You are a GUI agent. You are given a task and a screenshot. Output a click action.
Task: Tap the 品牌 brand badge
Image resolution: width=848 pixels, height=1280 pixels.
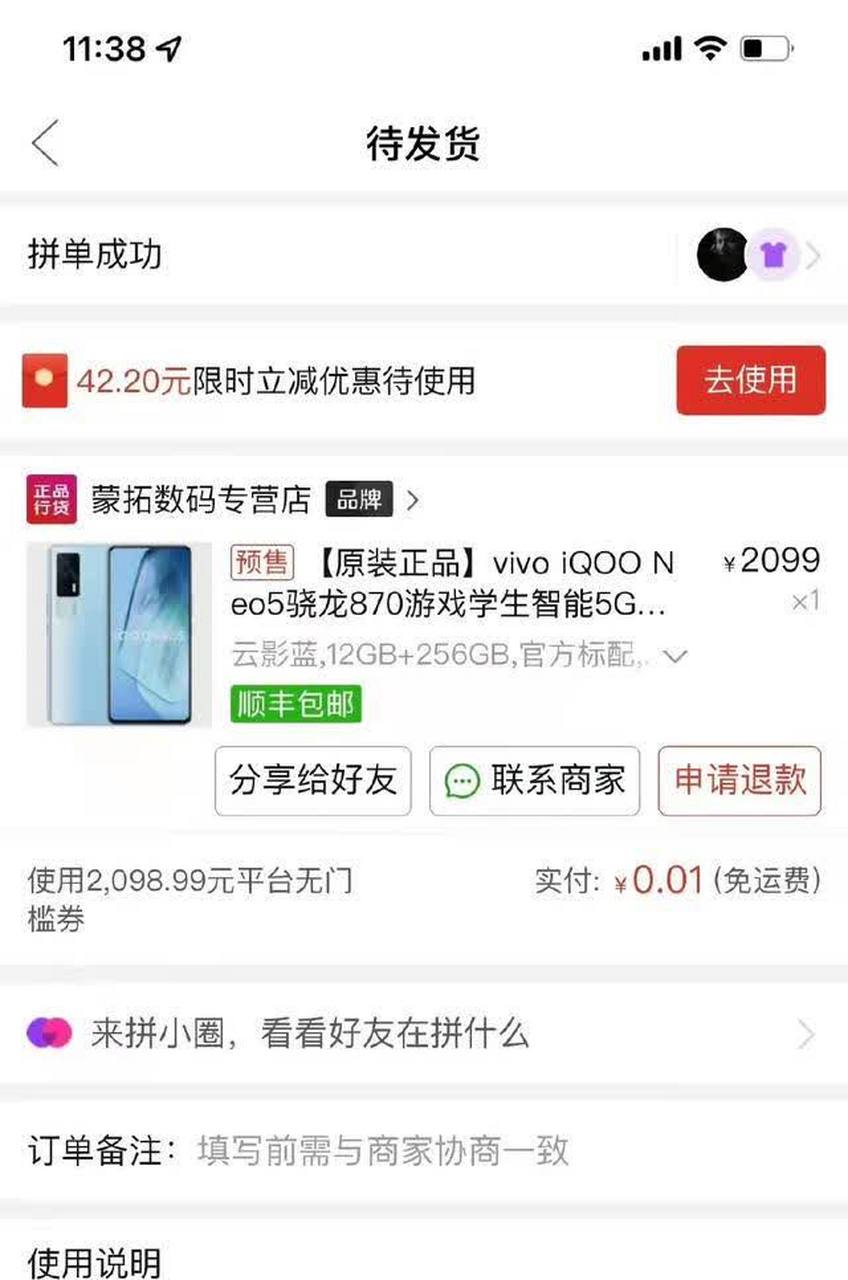pyautogui.click(x=358, y=498)
